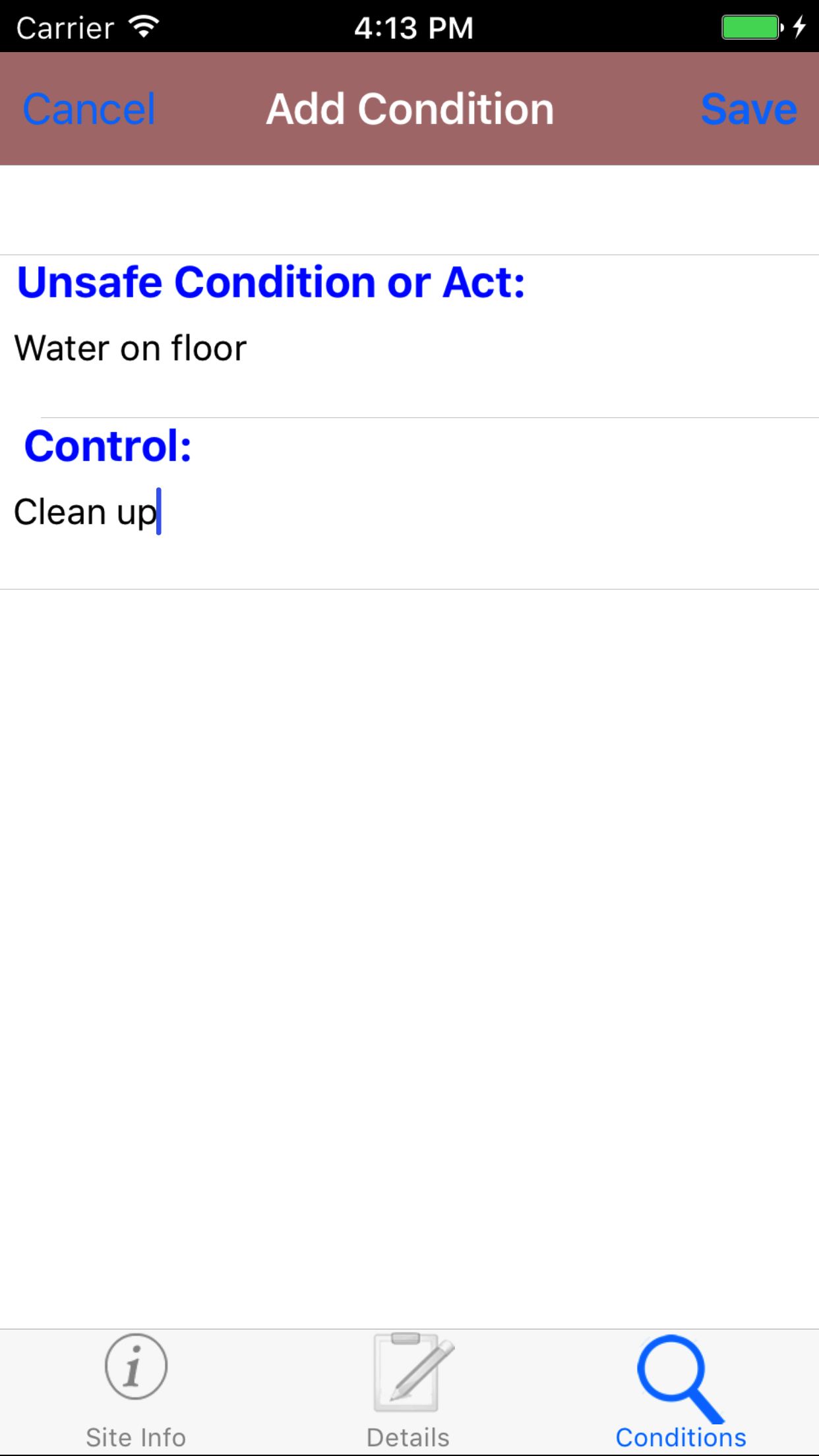This screenshot has height=1456, width=819.
Task: Save the new condition
Action: click(x=748, y=109)
